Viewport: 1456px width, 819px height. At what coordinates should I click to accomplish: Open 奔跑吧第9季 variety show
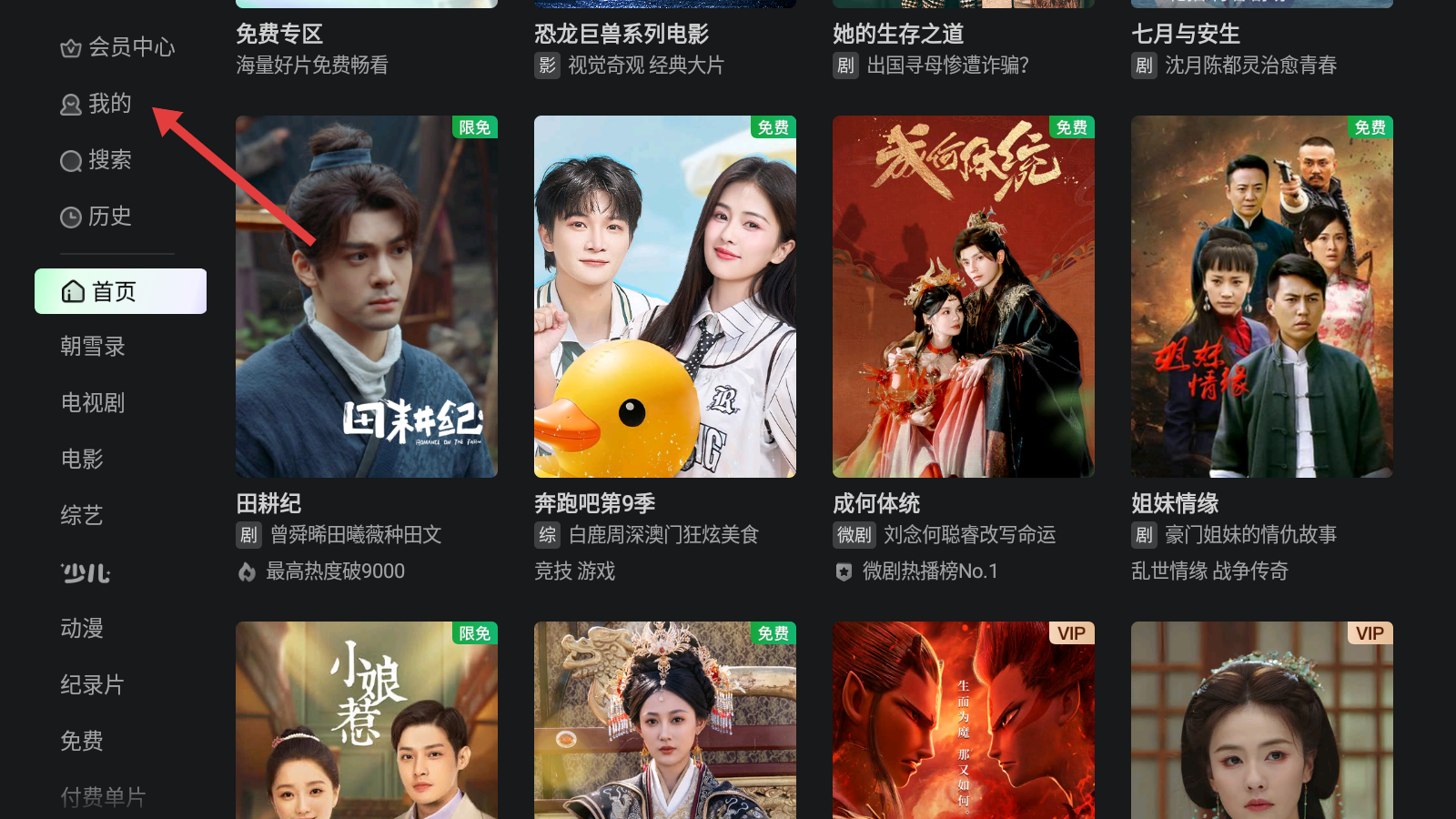(664, 297)
